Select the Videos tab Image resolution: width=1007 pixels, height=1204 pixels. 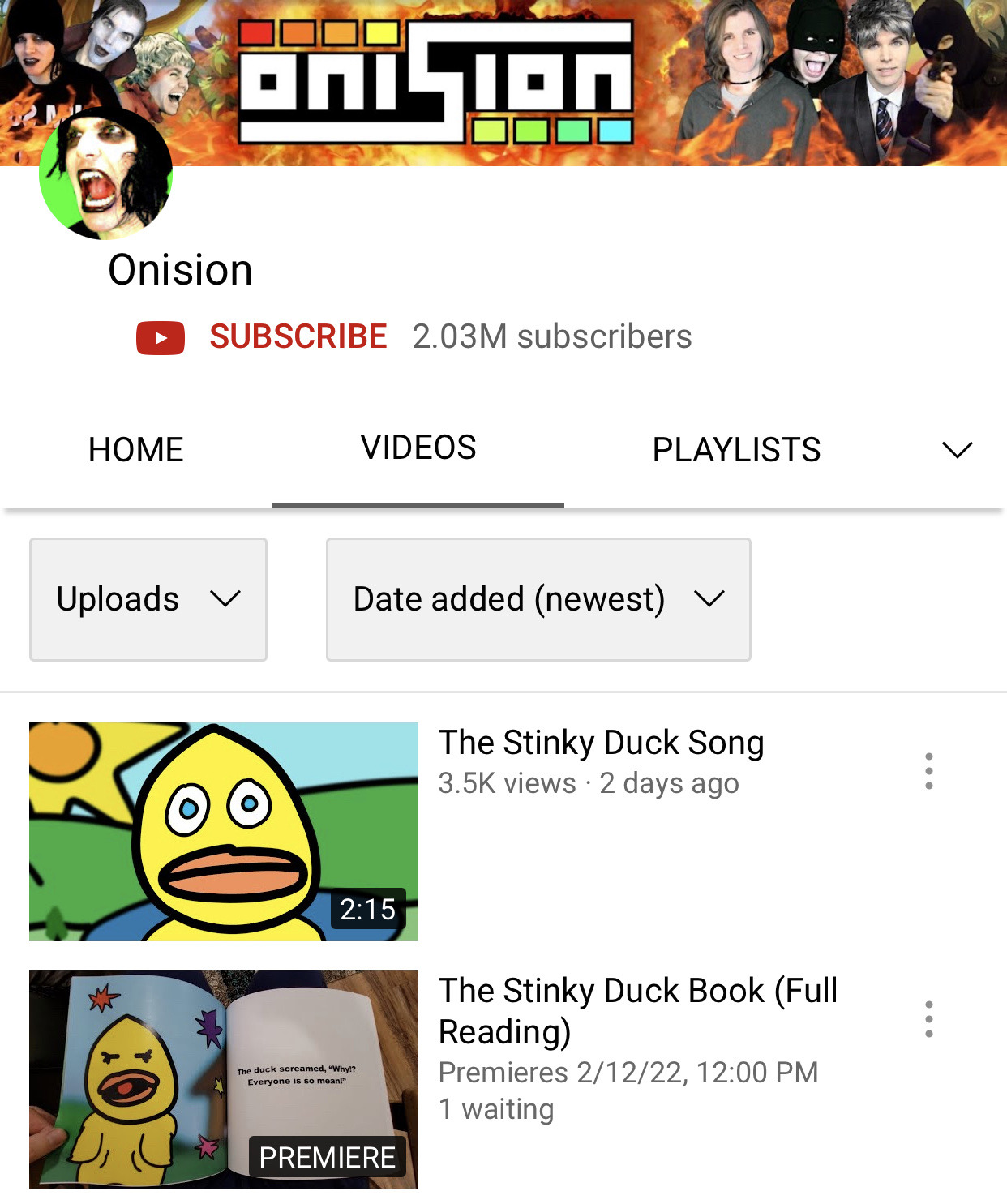point(418,448)
